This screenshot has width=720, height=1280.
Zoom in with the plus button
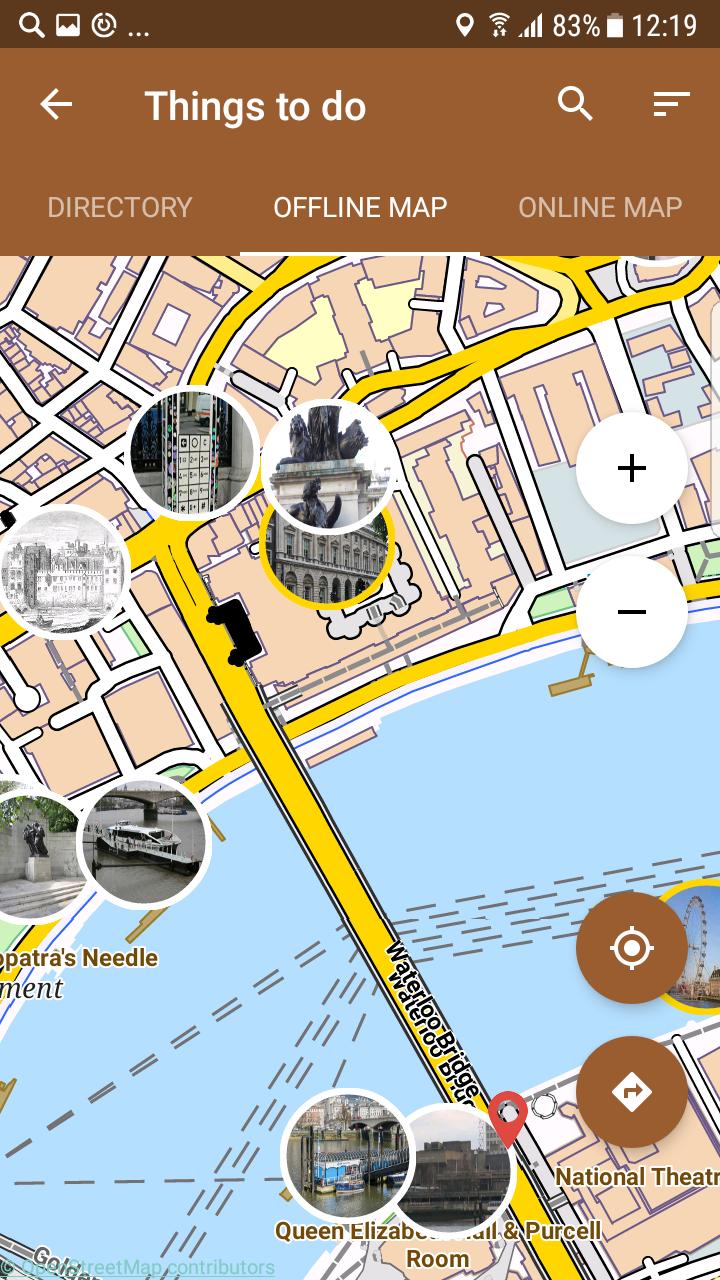pyautogui.click(x=631, y=468)
